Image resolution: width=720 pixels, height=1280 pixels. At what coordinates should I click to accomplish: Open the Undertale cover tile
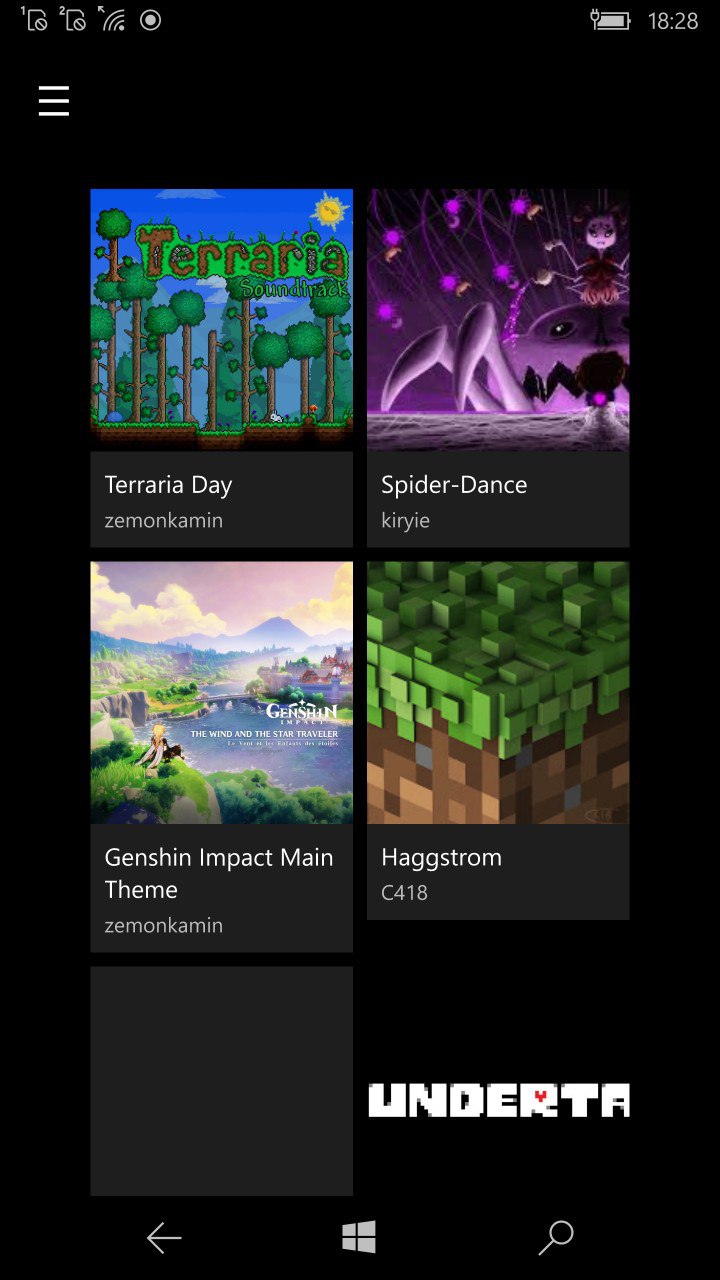click(498, 1098)
